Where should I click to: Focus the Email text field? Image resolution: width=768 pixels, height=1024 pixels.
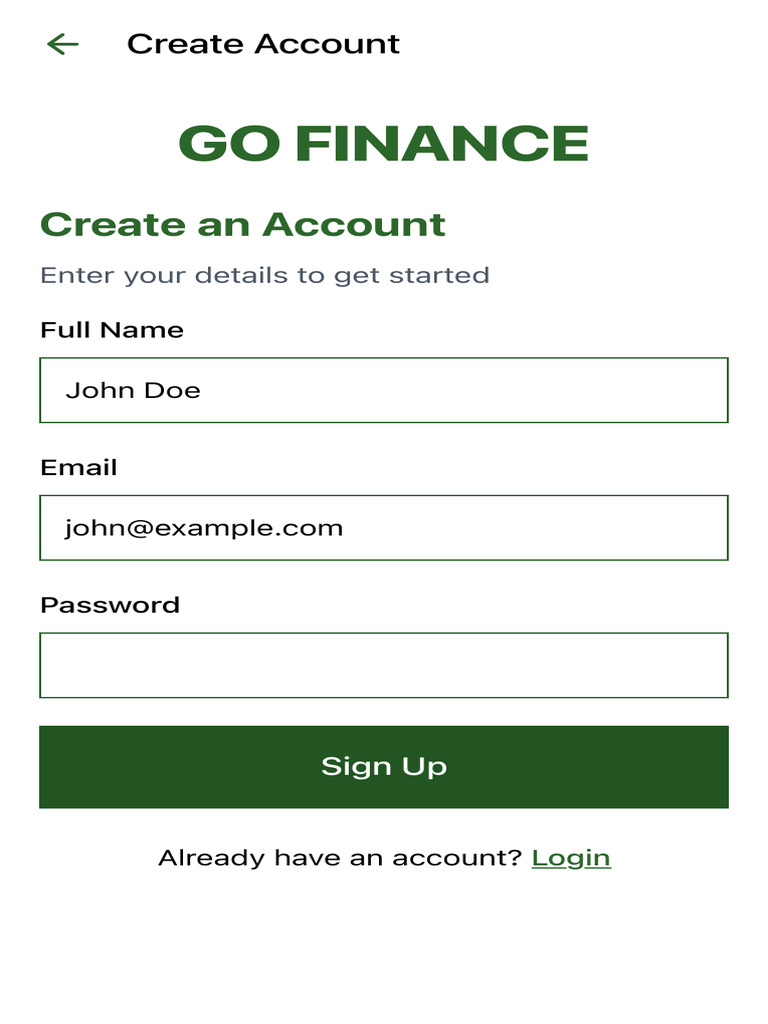coord(384,528)
